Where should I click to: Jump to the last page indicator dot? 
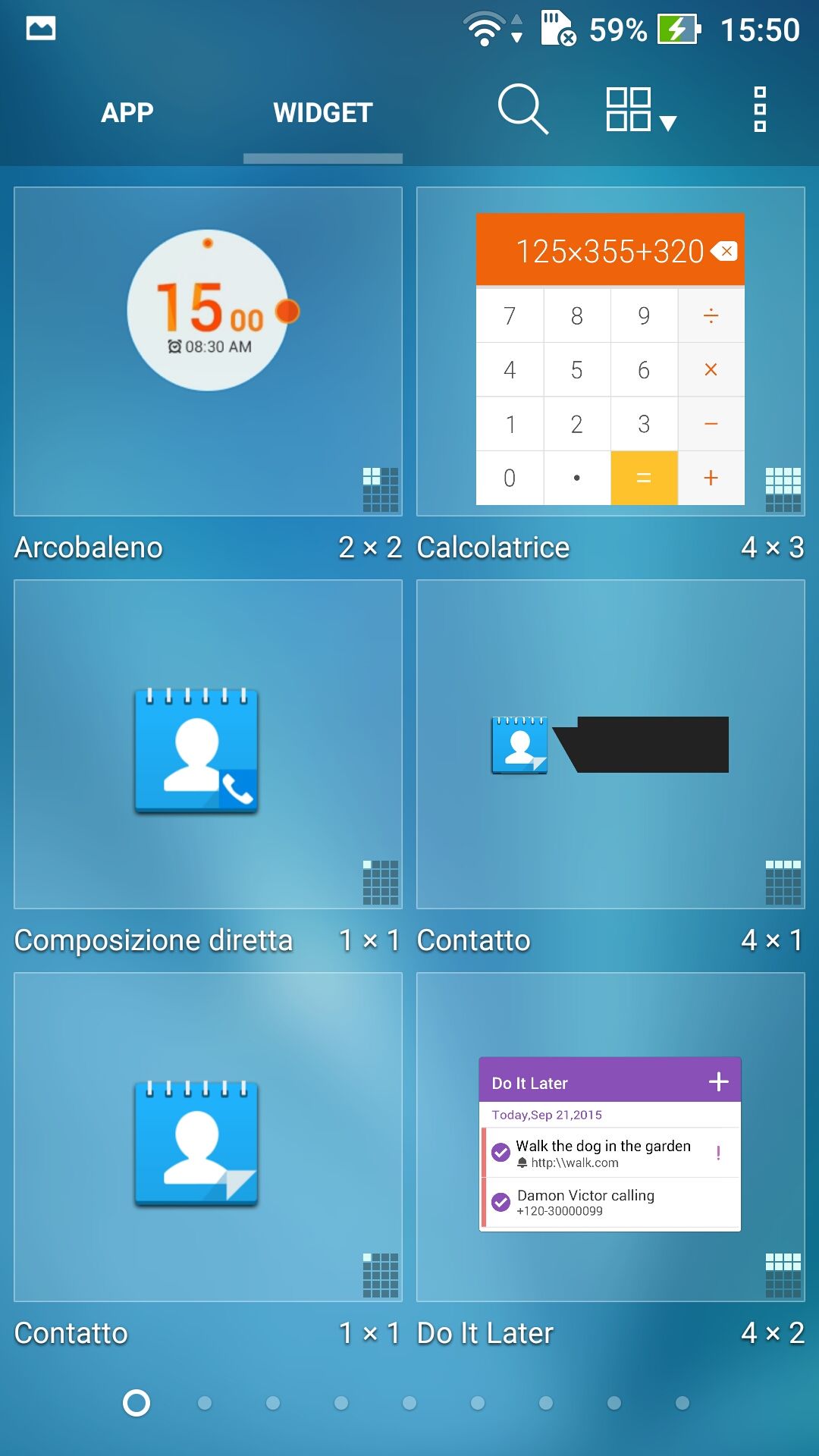(682, 1403)
